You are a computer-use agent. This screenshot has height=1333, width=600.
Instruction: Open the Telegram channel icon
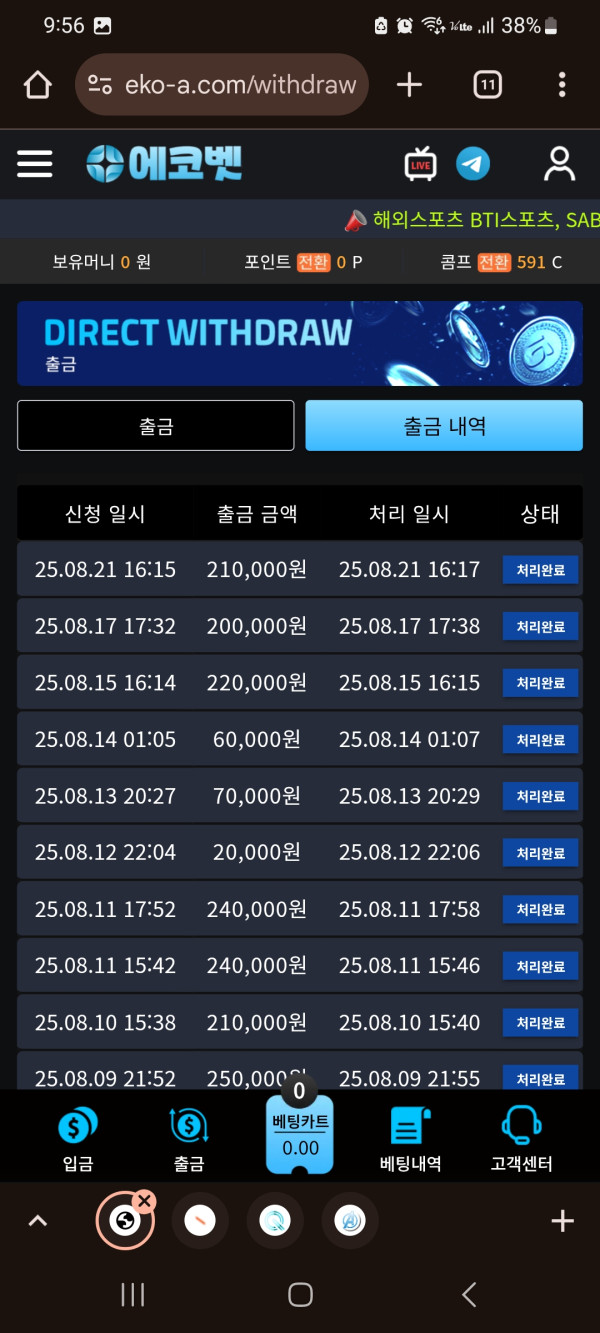click(473, 164)
